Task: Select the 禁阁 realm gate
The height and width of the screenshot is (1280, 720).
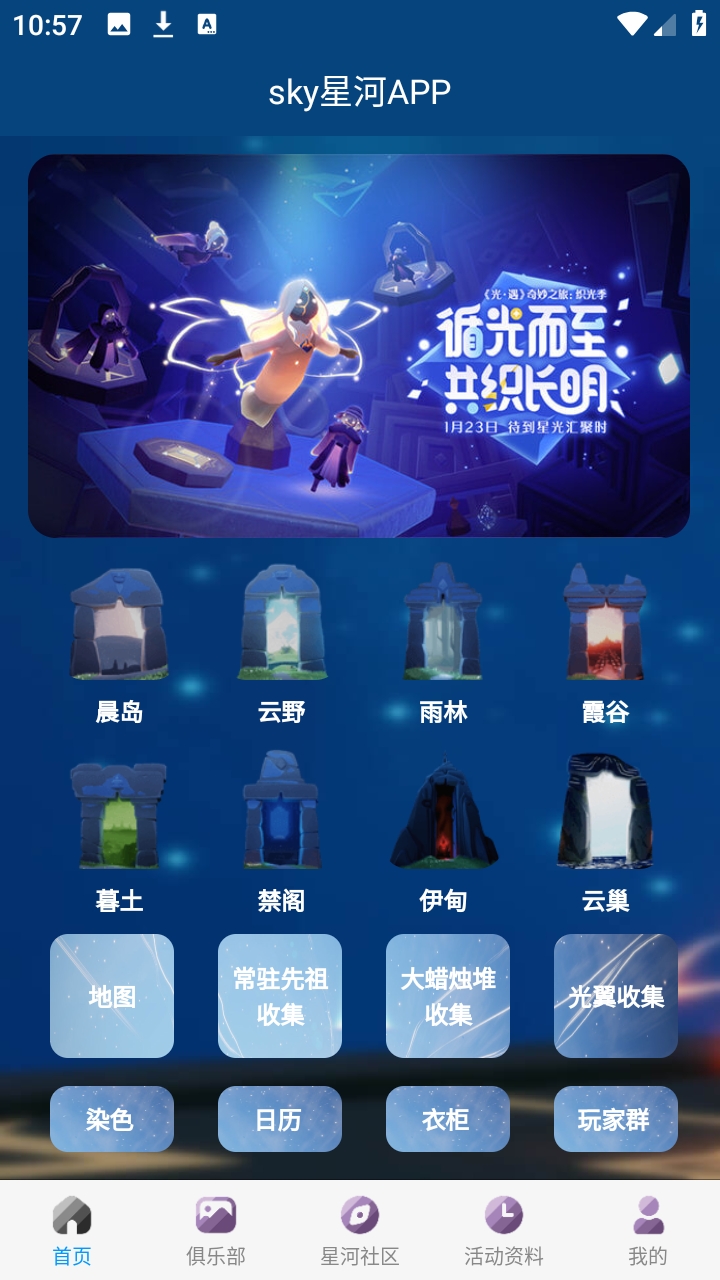Action: [x=281, y=815]
